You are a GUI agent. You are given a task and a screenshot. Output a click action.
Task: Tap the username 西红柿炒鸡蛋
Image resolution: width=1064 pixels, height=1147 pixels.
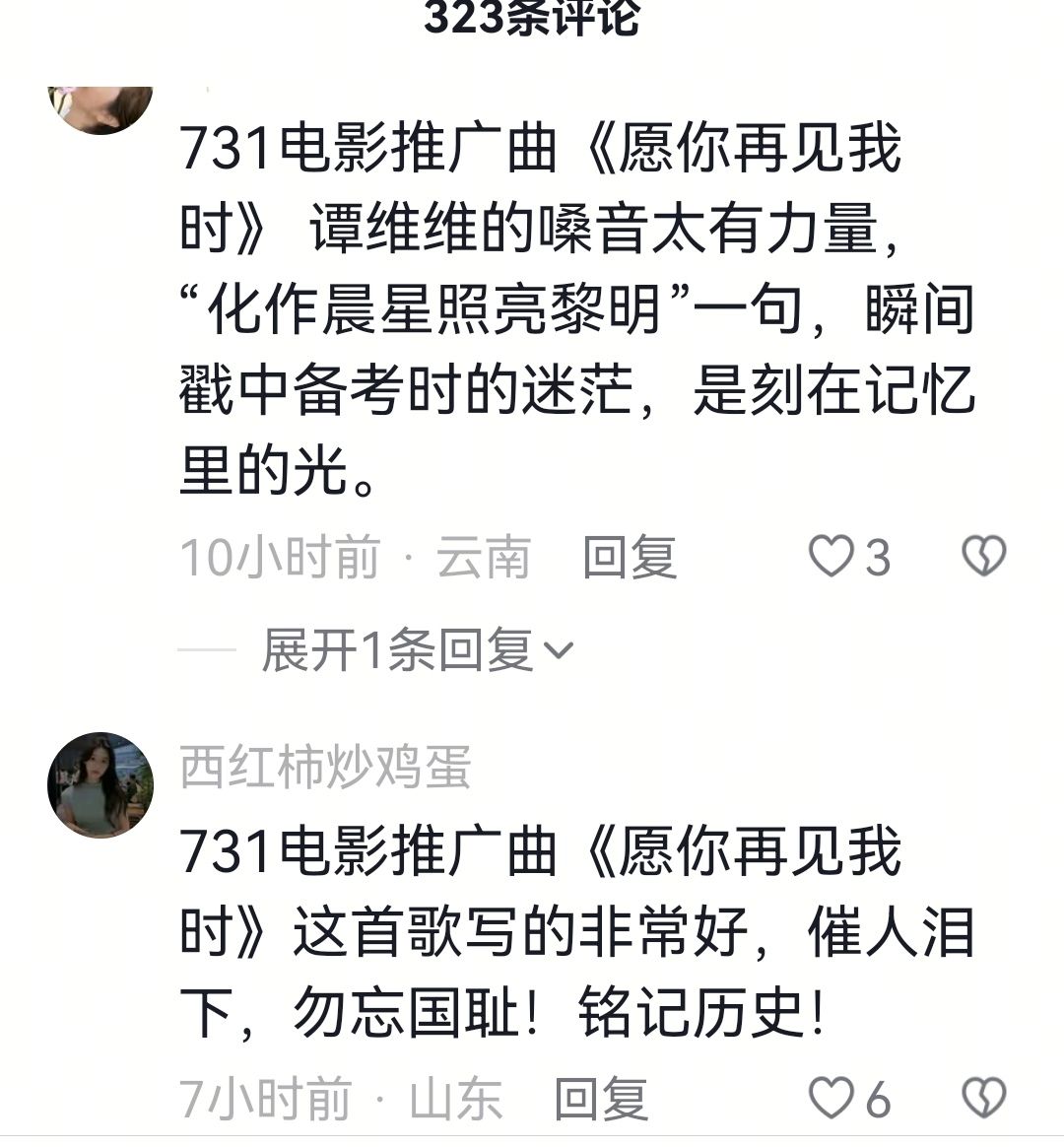tap(325, 767)
